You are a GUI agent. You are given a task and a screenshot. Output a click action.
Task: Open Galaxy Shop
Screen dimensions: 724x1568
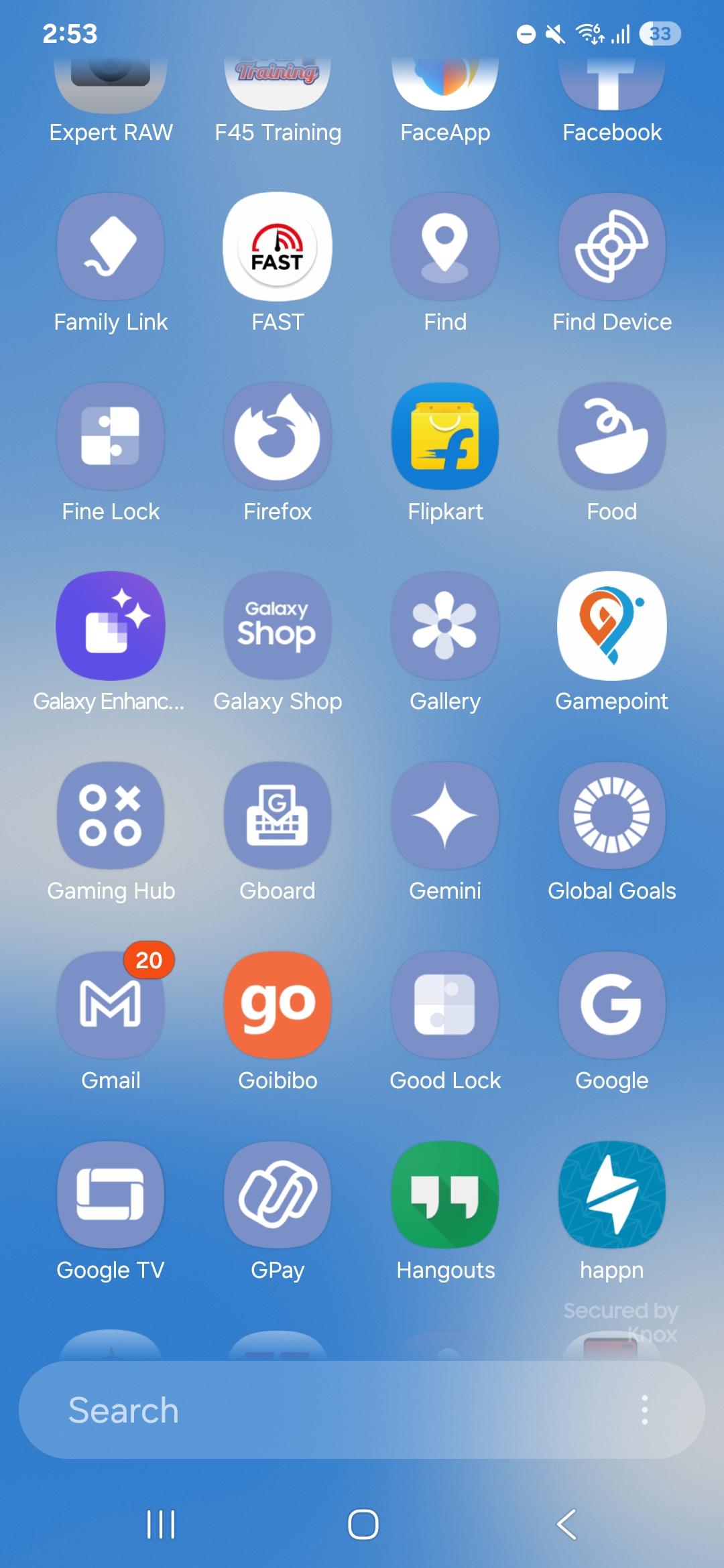click(278, 626)
